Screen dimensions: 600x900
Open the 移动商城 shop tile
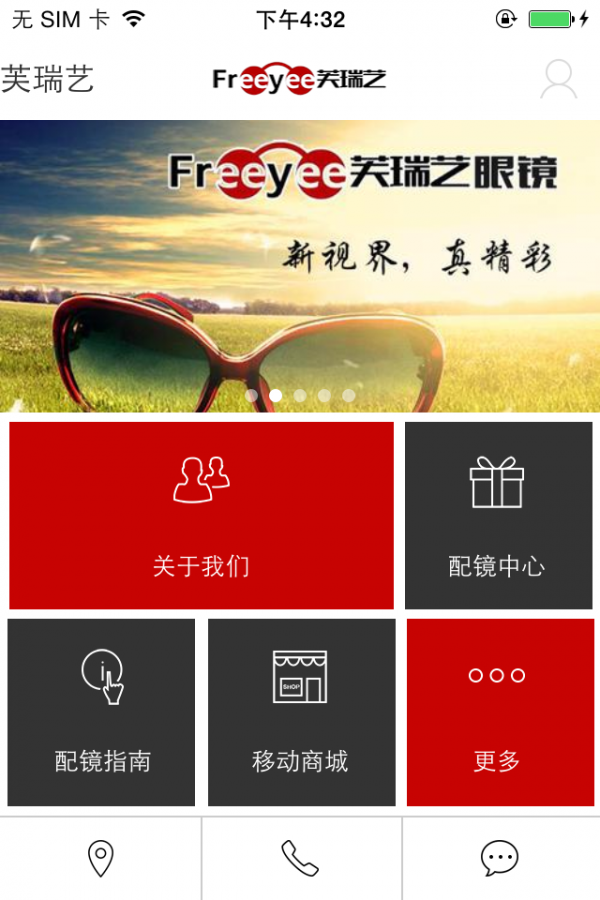[x=301, y=712]
